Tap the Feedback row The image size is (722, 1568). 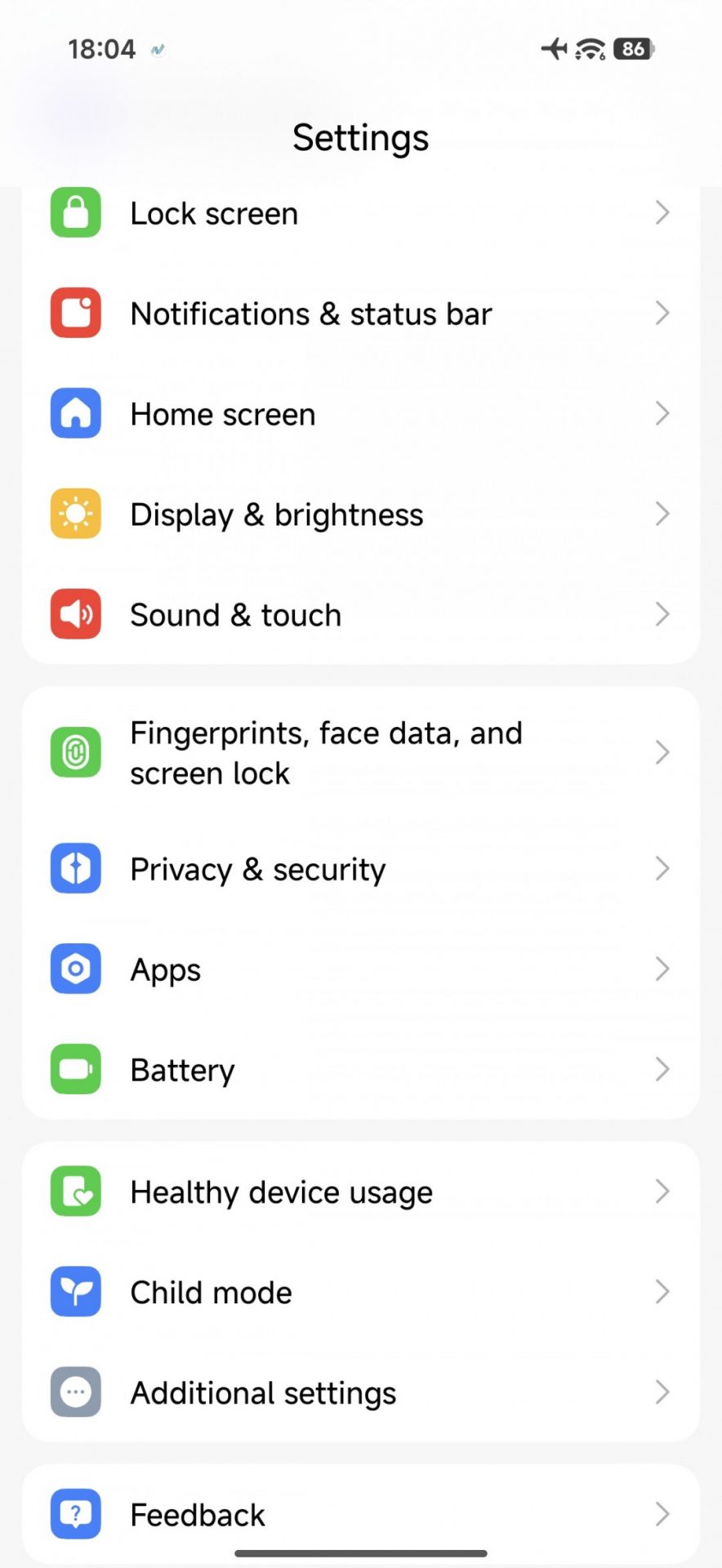tap(359, 1515)
